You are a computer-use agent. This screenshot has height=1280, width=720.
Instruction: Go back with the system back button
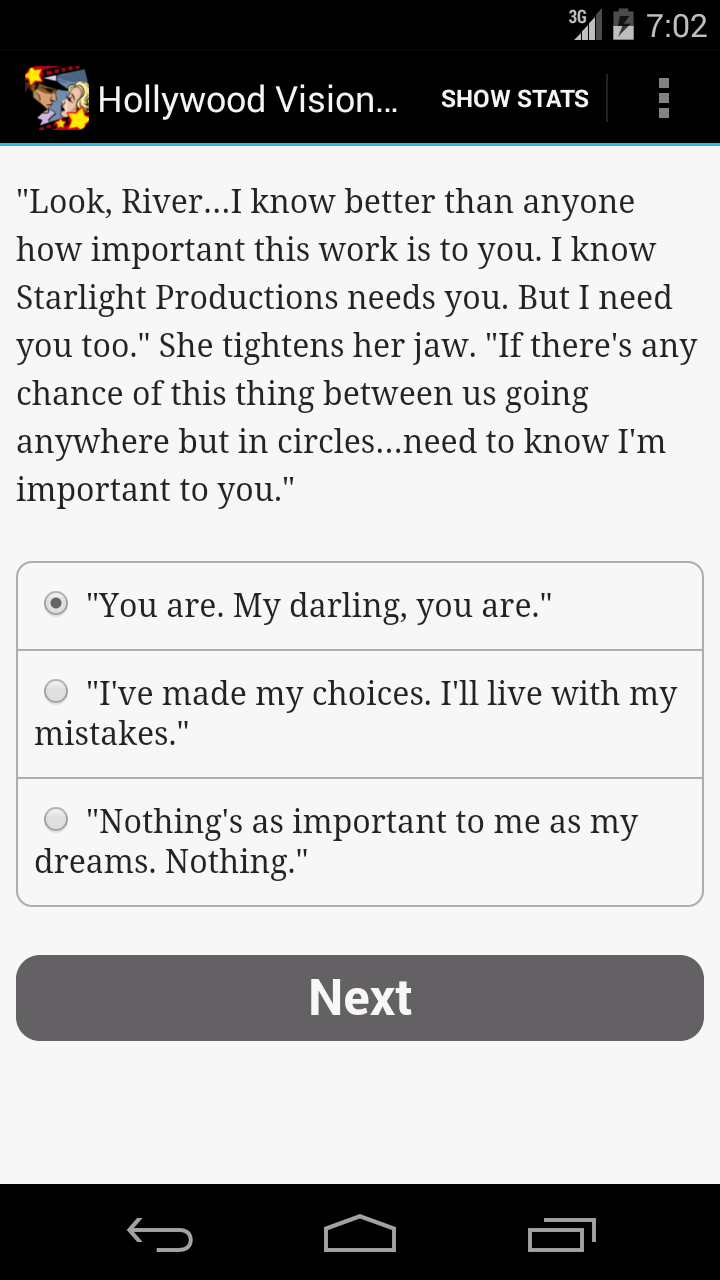[x=160, y=1234]
